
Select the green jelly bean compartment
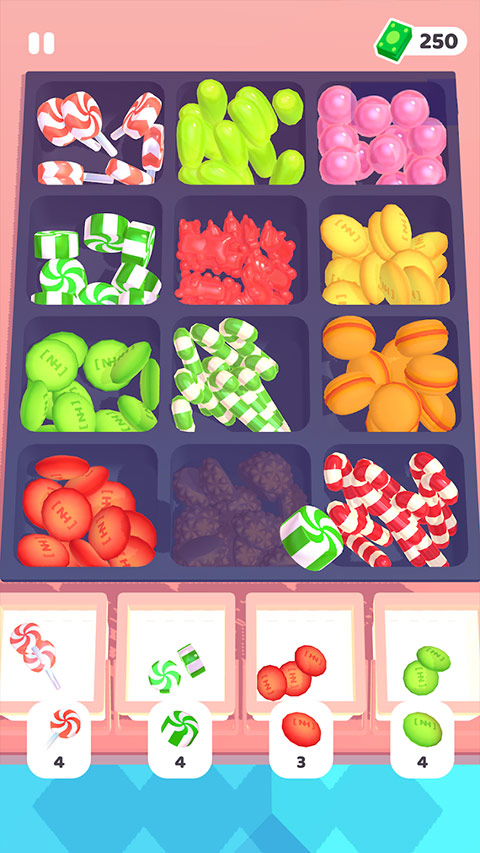240,132
